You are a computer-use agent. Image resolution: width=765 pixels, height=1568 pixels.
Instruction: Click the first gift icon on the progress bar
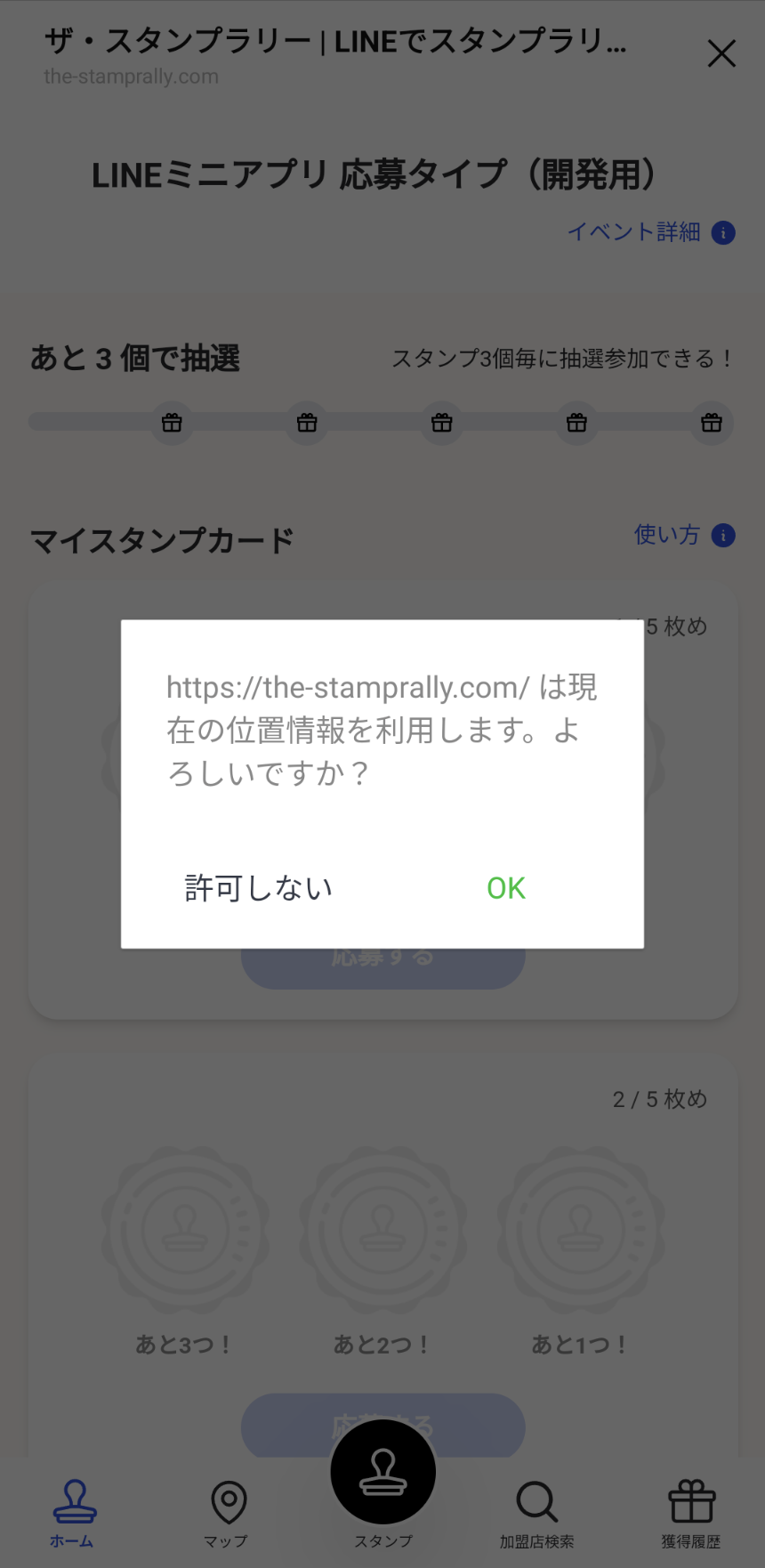172,423
